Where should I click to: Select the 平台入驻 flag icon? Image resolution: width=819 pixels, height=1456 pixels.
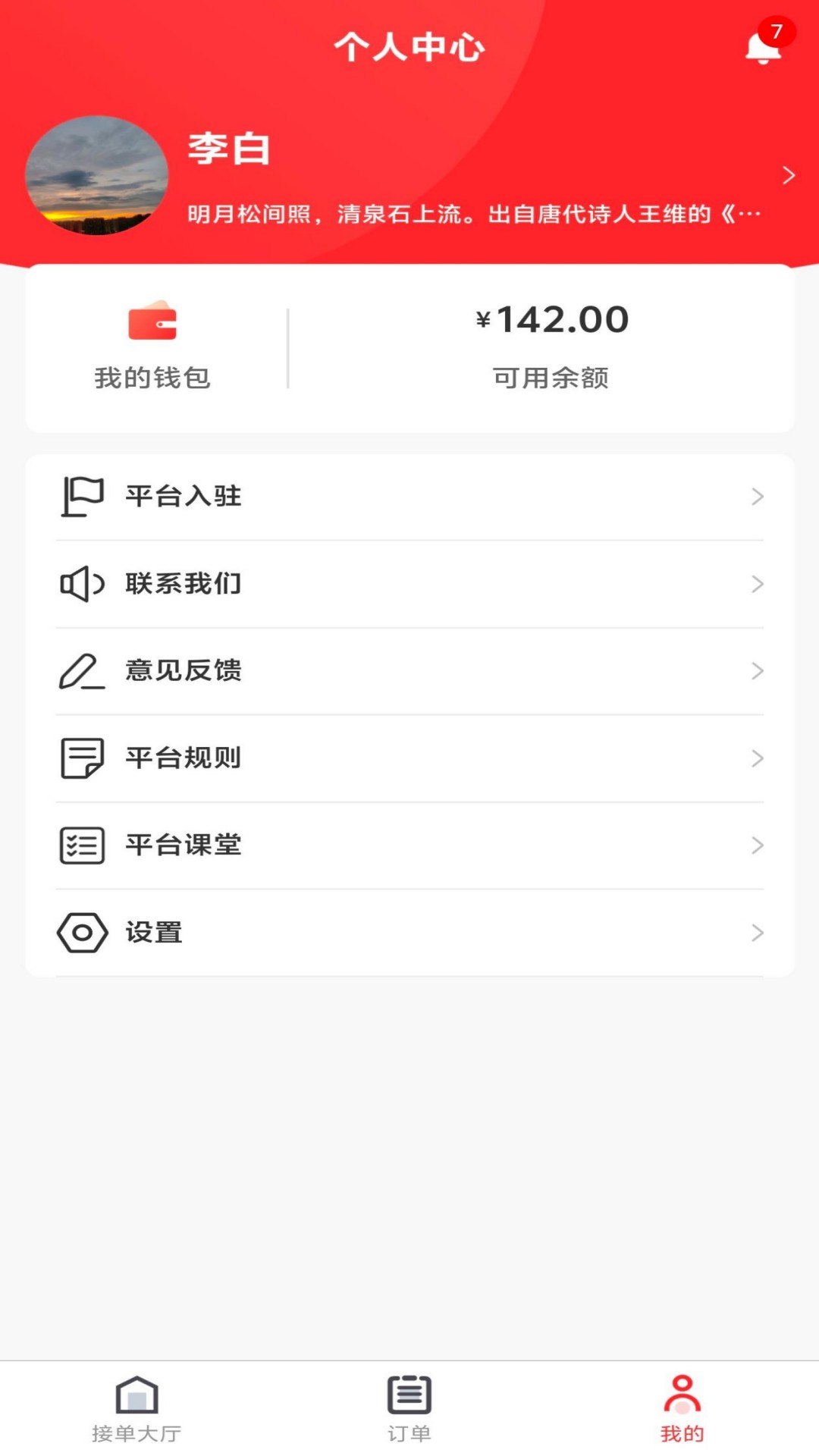pyautogui.click(x=80, y=497)
